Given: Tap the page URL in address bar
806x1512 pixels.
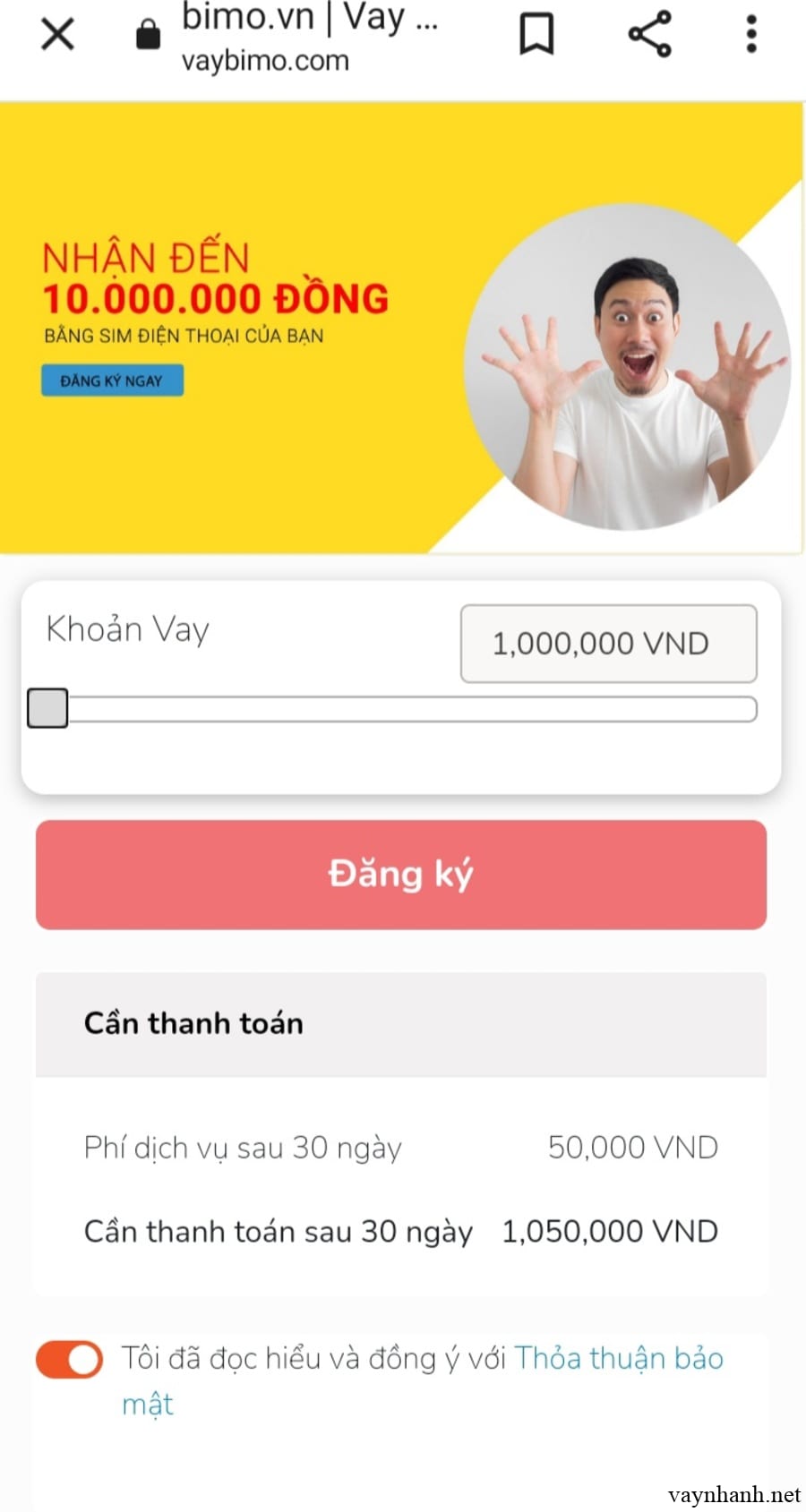Looking at the screenshot, I should (265, 61).
